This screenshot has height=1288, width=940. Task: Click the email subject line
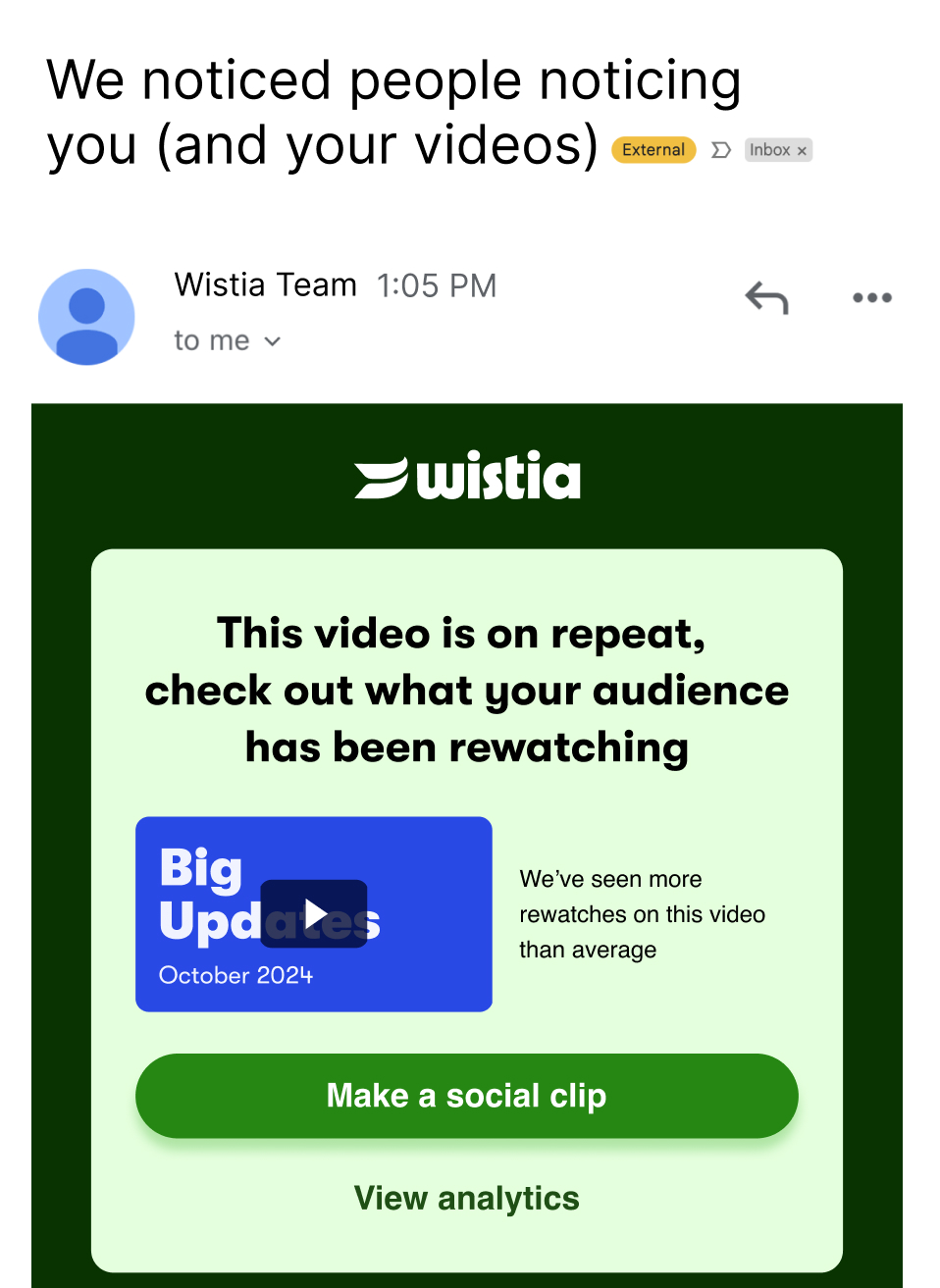pyautogui.click(x=392, y=111)
